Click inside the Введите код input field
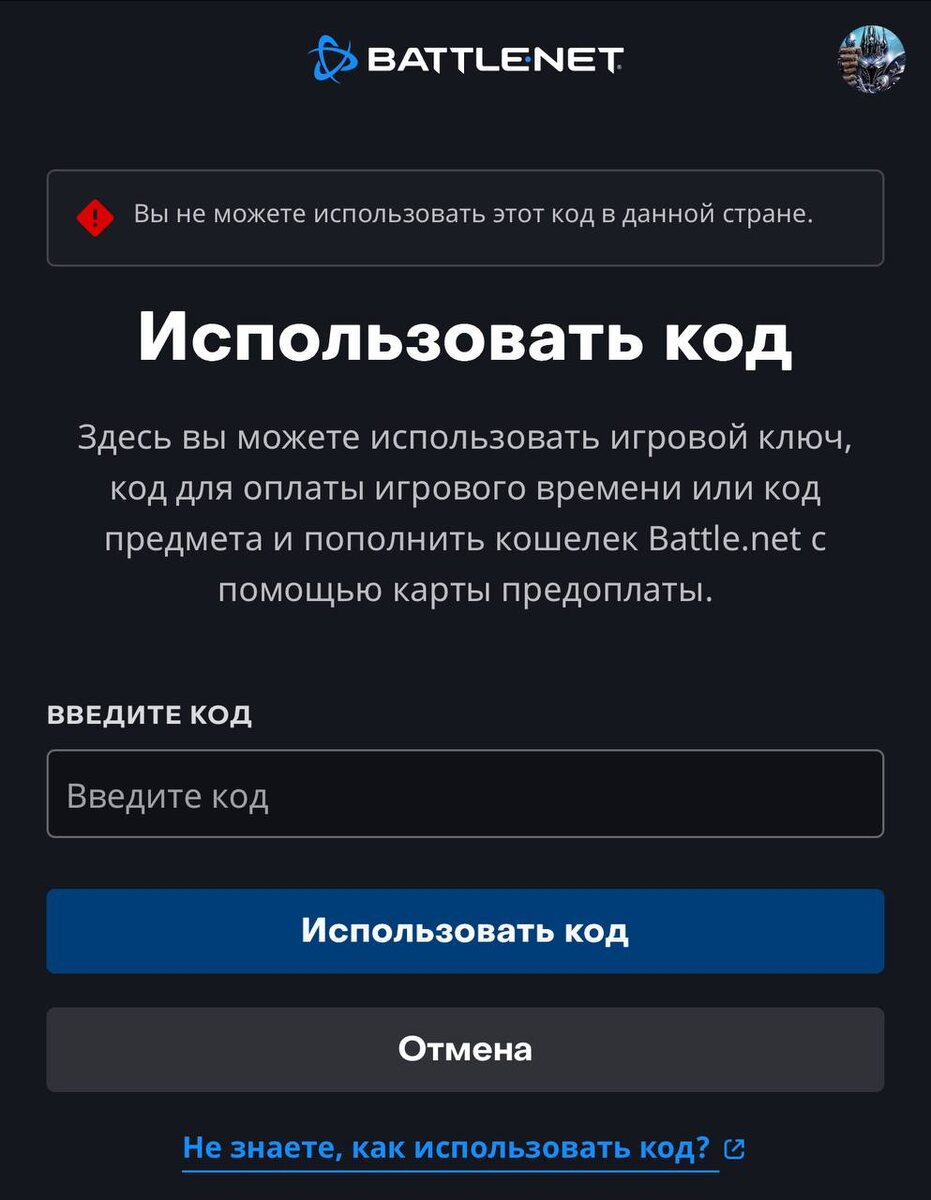 (x=465, y=795)
